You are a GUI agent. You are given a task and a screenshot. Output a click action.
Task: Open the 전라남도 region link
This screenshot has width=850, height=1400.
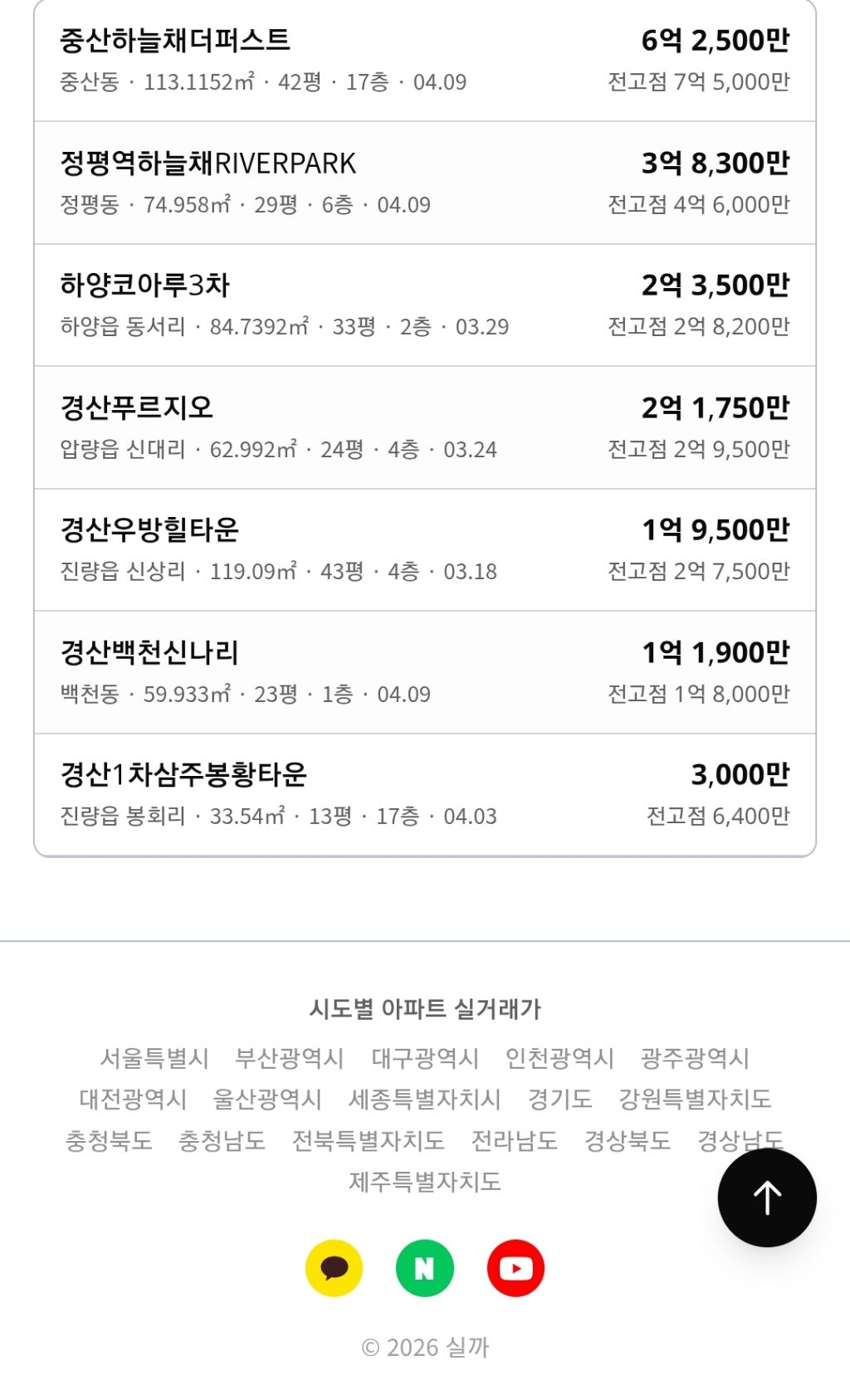[x=515, y=1140]
